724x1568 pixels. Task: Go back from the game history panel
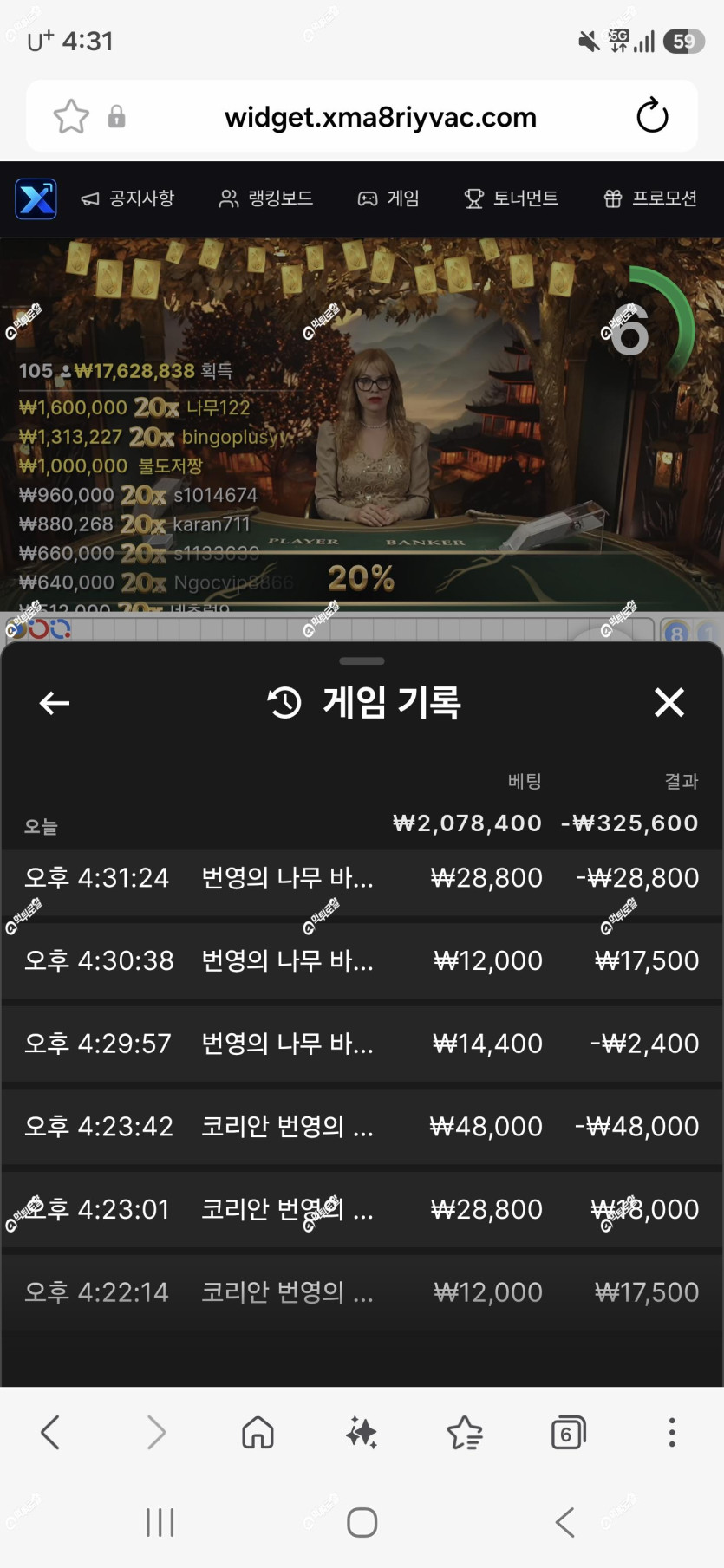point(55,703)
